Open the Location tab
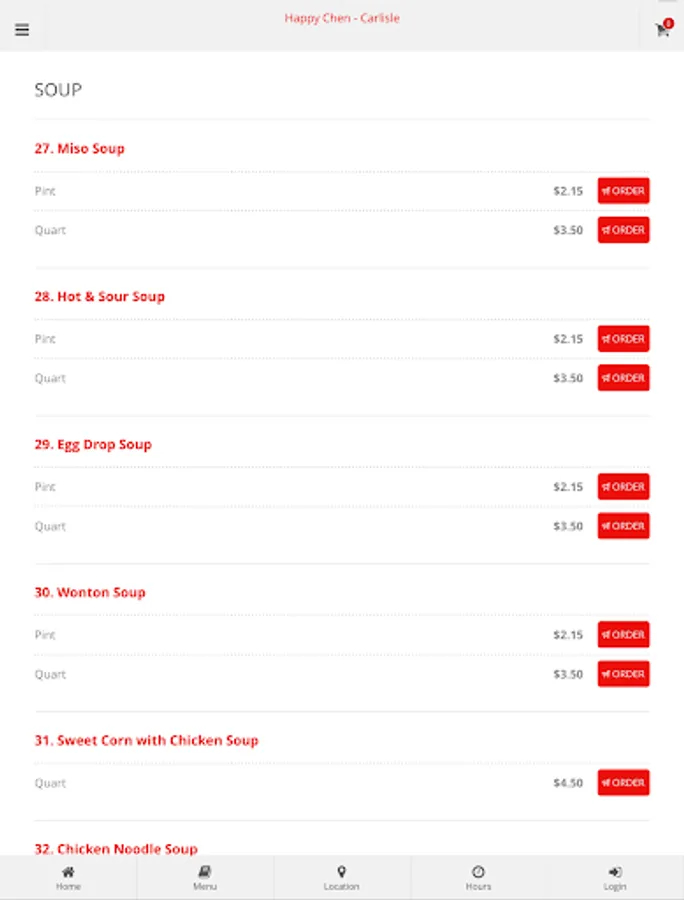This screenshot has width=684, height=900. point(341,878)
